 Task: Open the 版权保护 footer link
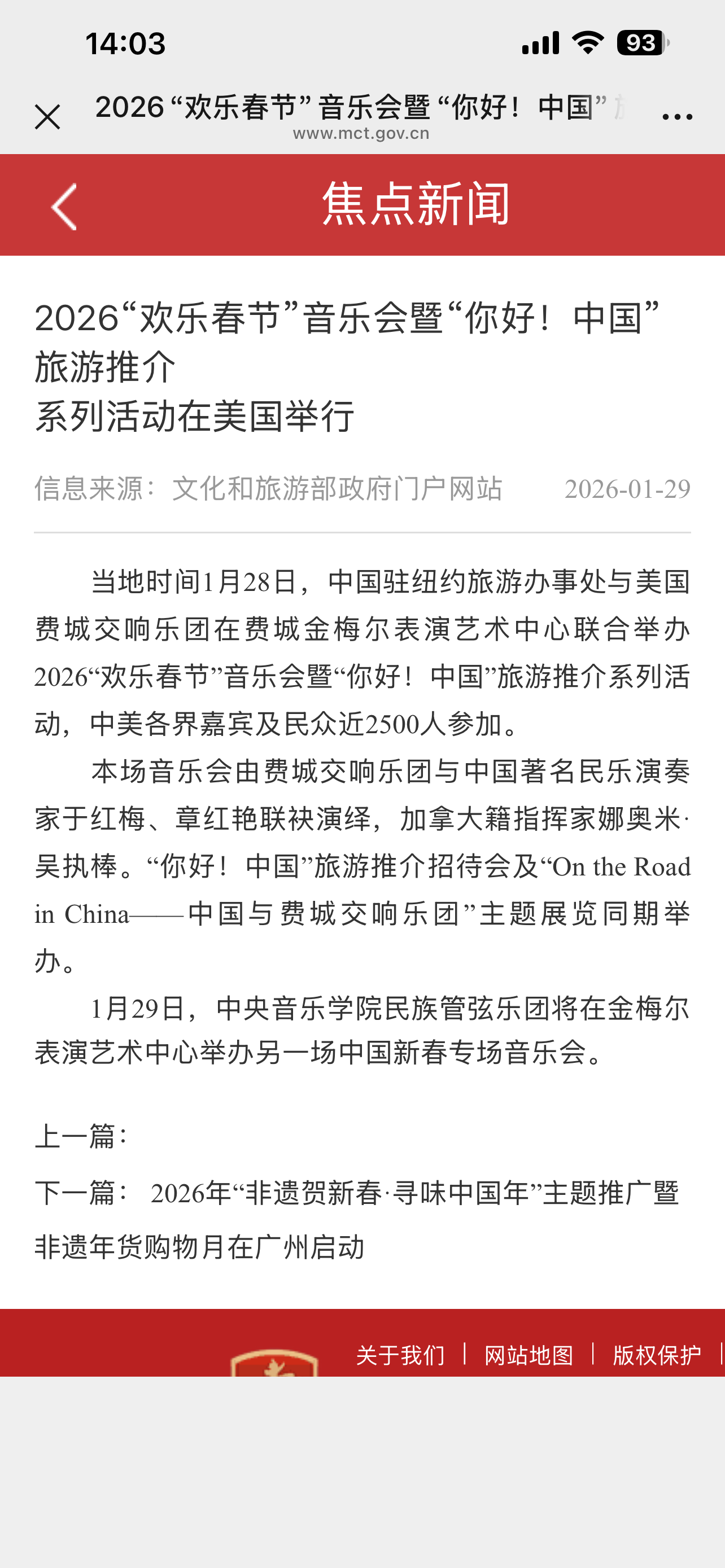[657, 1355]
